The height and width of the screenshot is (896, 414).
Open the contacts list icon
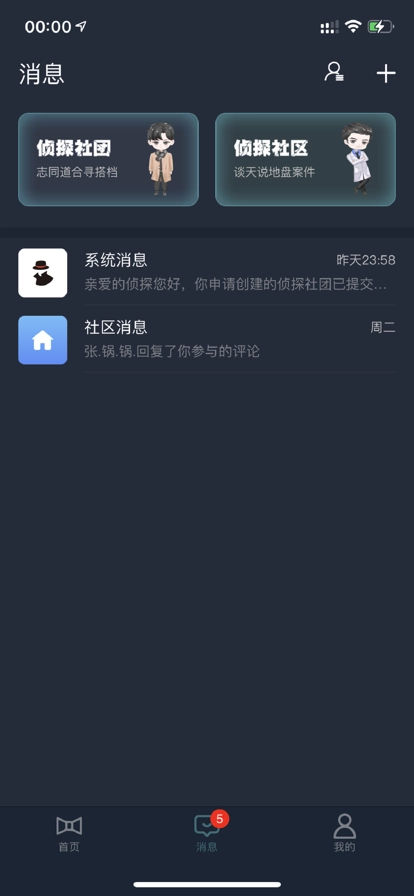click(x=334, y=73)
